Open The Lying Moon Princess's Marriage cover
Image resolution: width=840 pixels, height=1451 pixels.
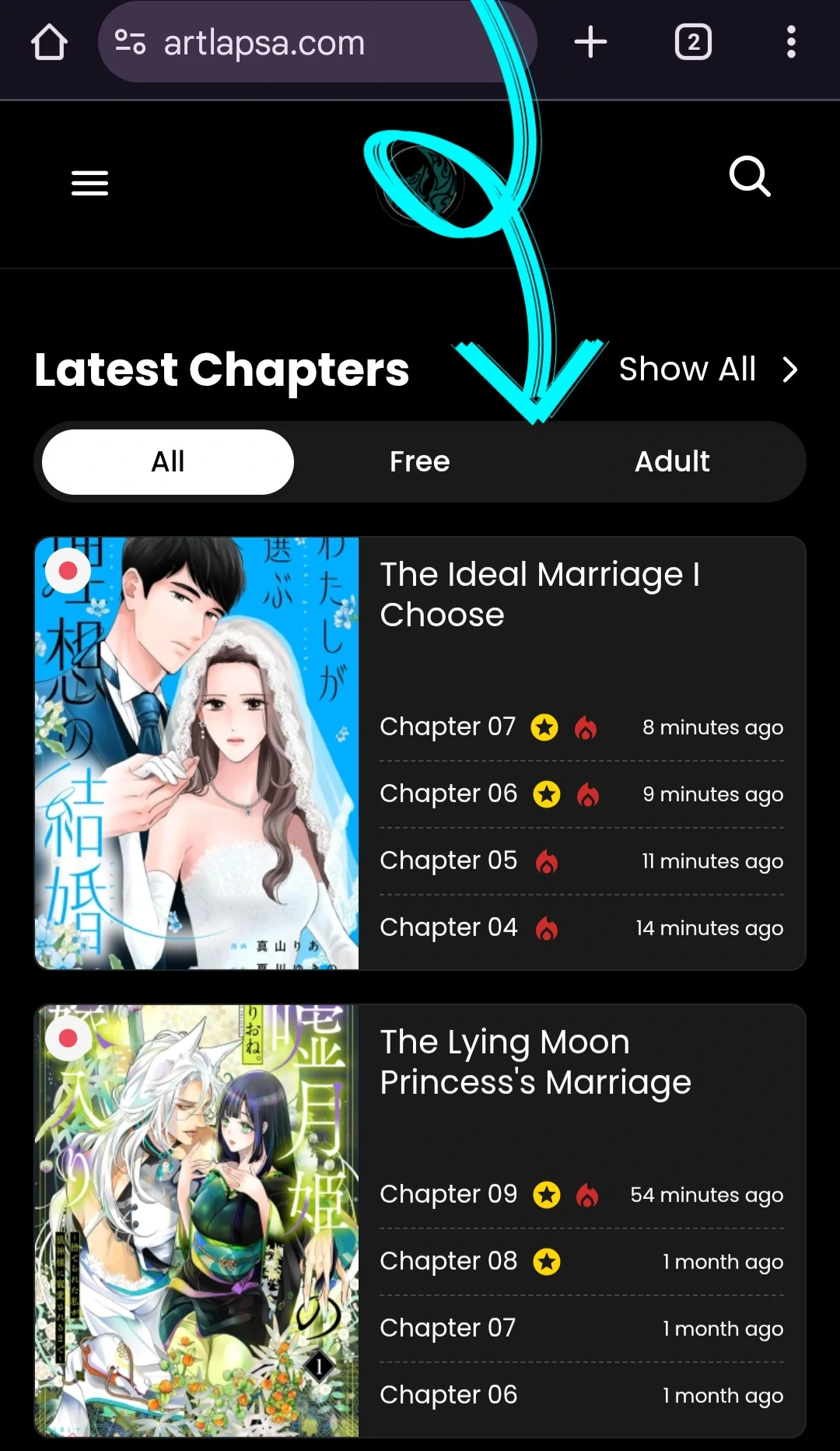(197, 1220)
